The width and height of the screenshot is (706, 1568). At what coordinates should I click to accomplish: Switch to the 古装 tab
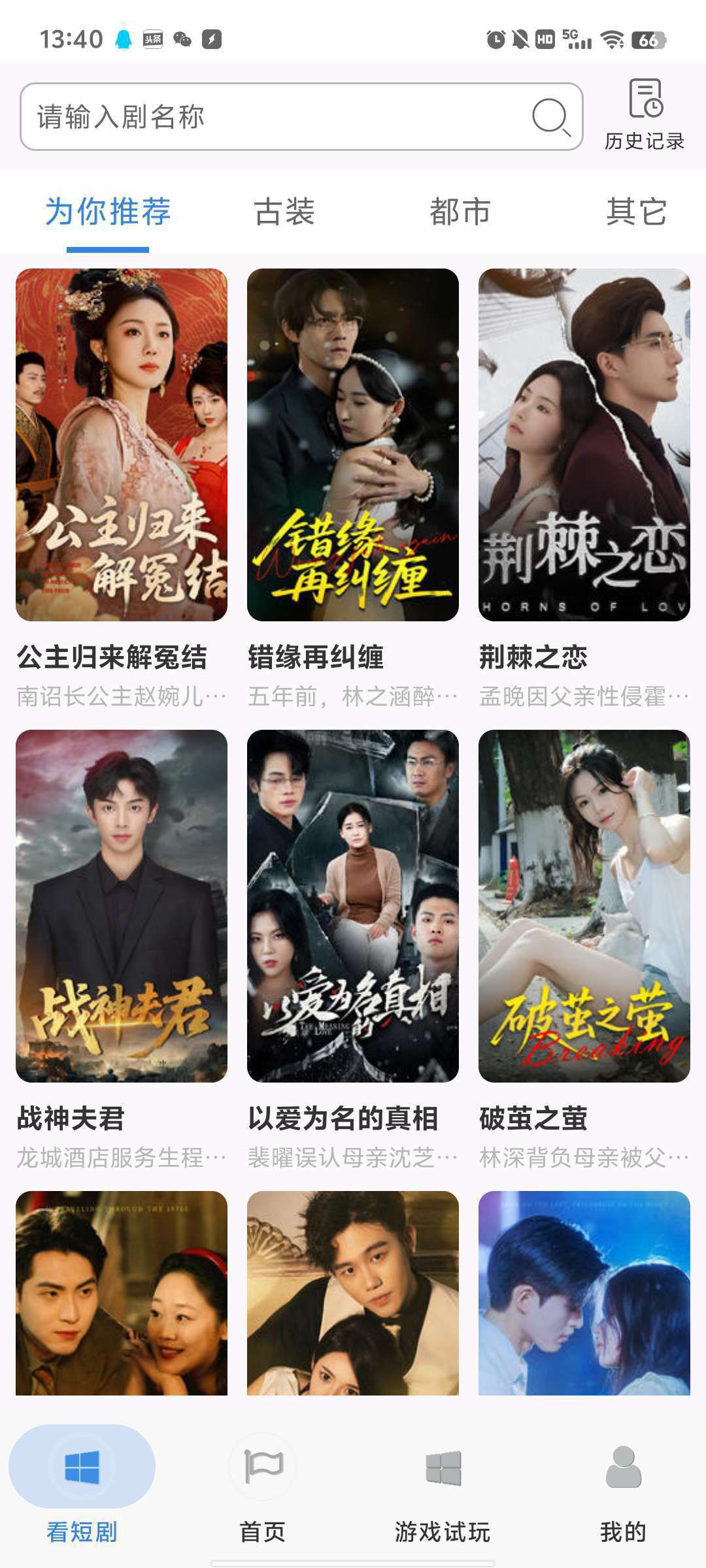[x=284, y=212]
